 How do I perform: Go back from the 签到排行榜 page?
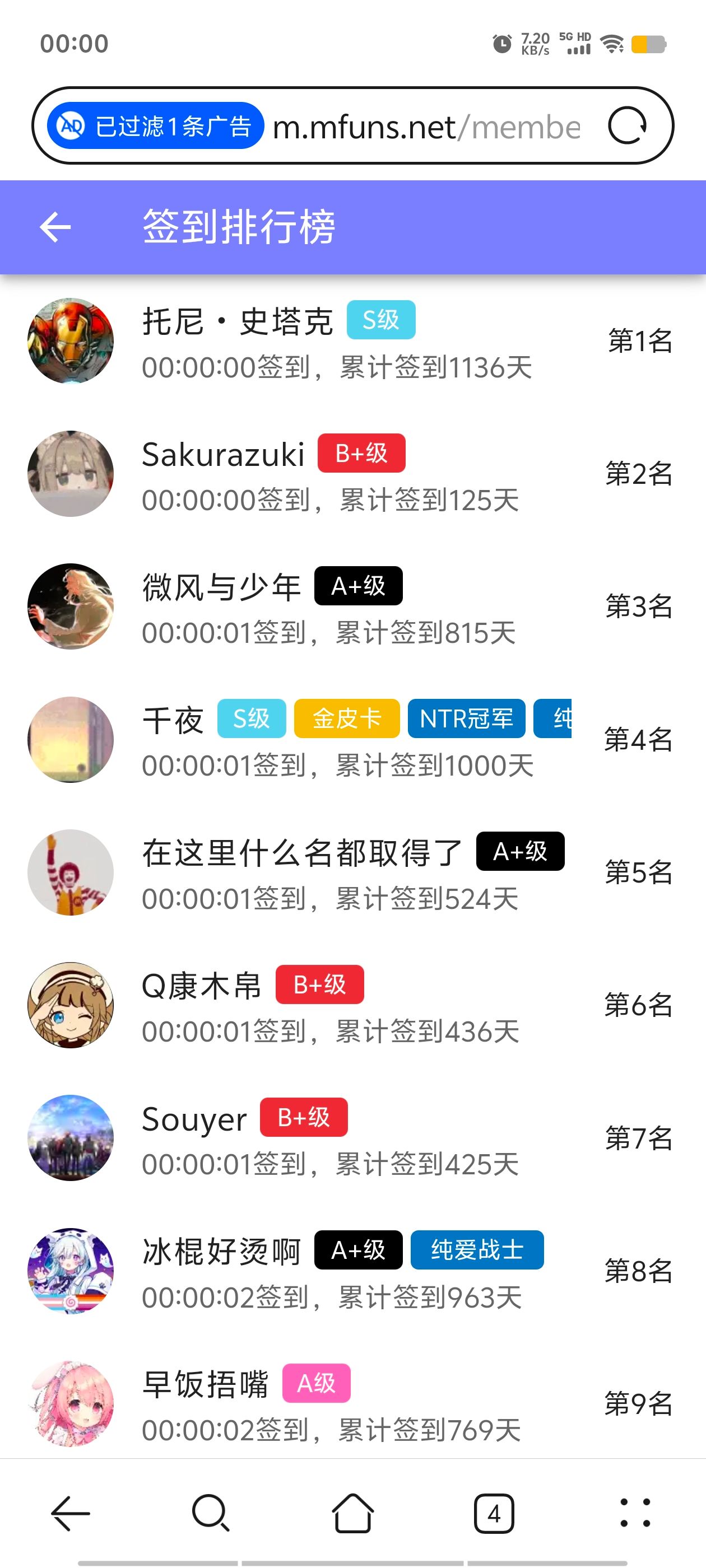point(55,227)
